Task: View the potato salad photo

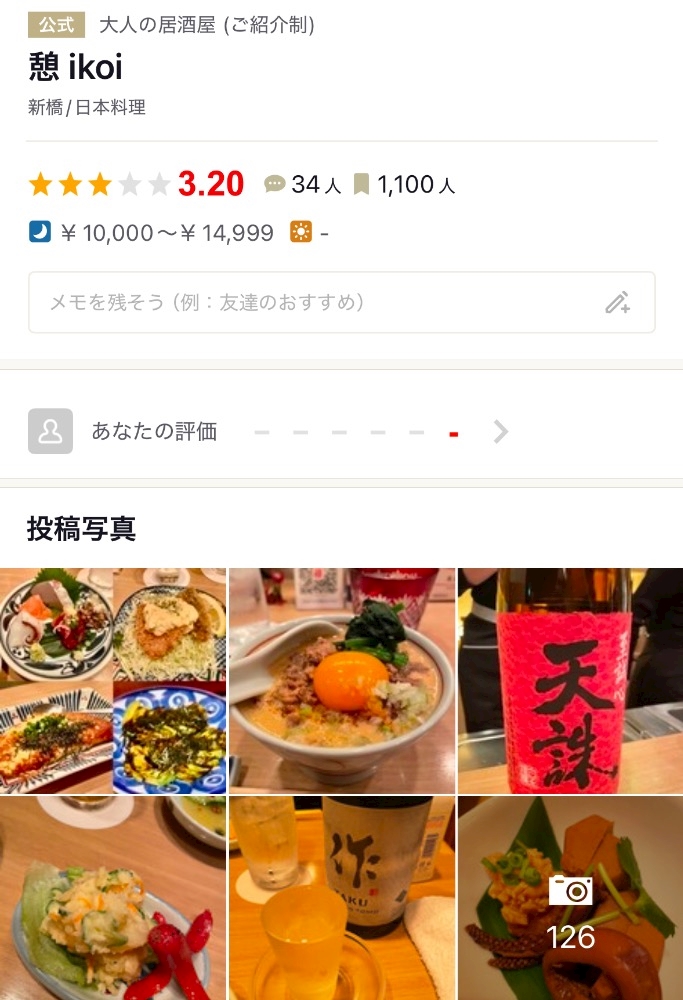Action: [113, 898]
